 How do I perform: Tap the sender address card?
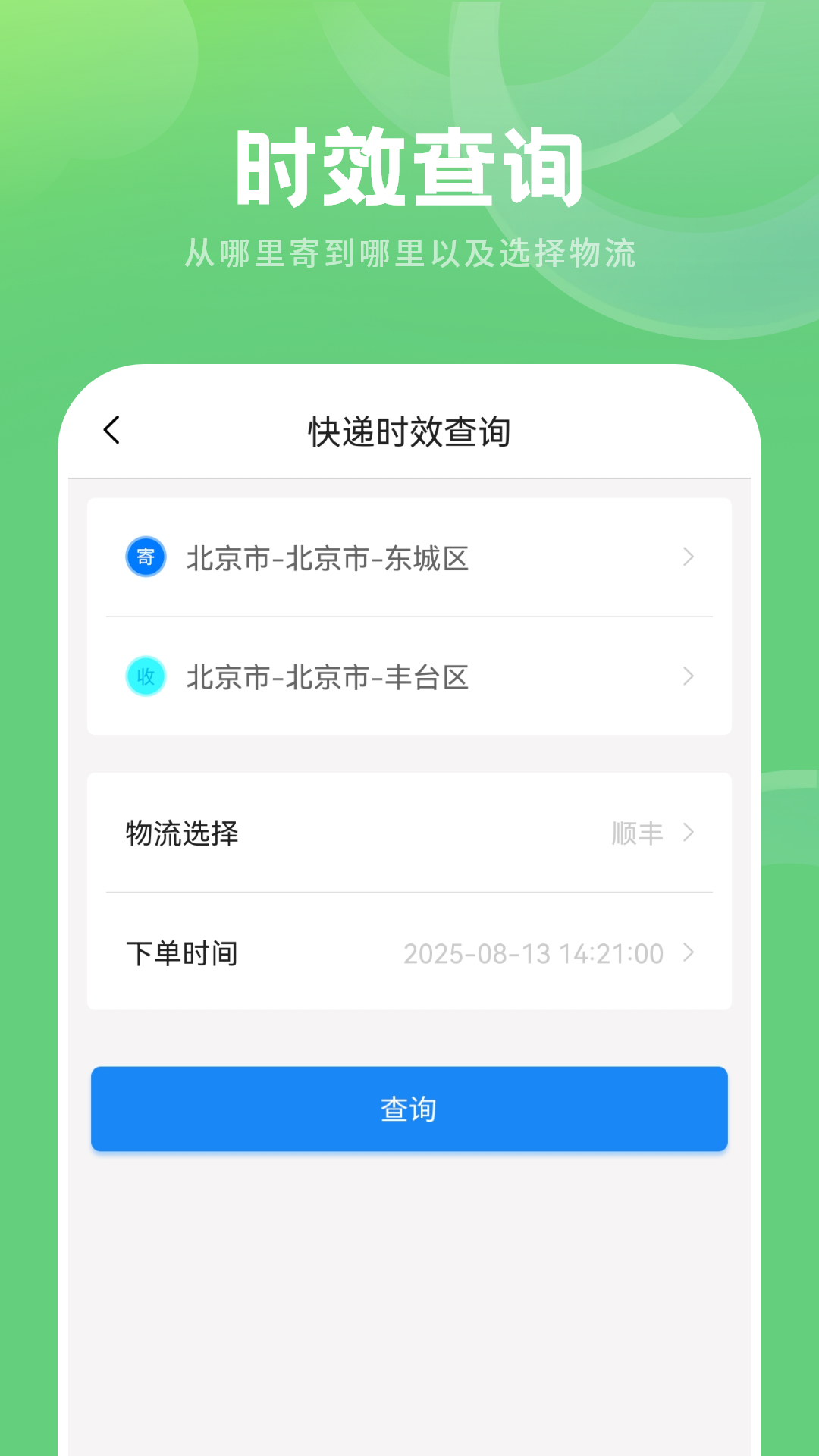click(409, 558)
